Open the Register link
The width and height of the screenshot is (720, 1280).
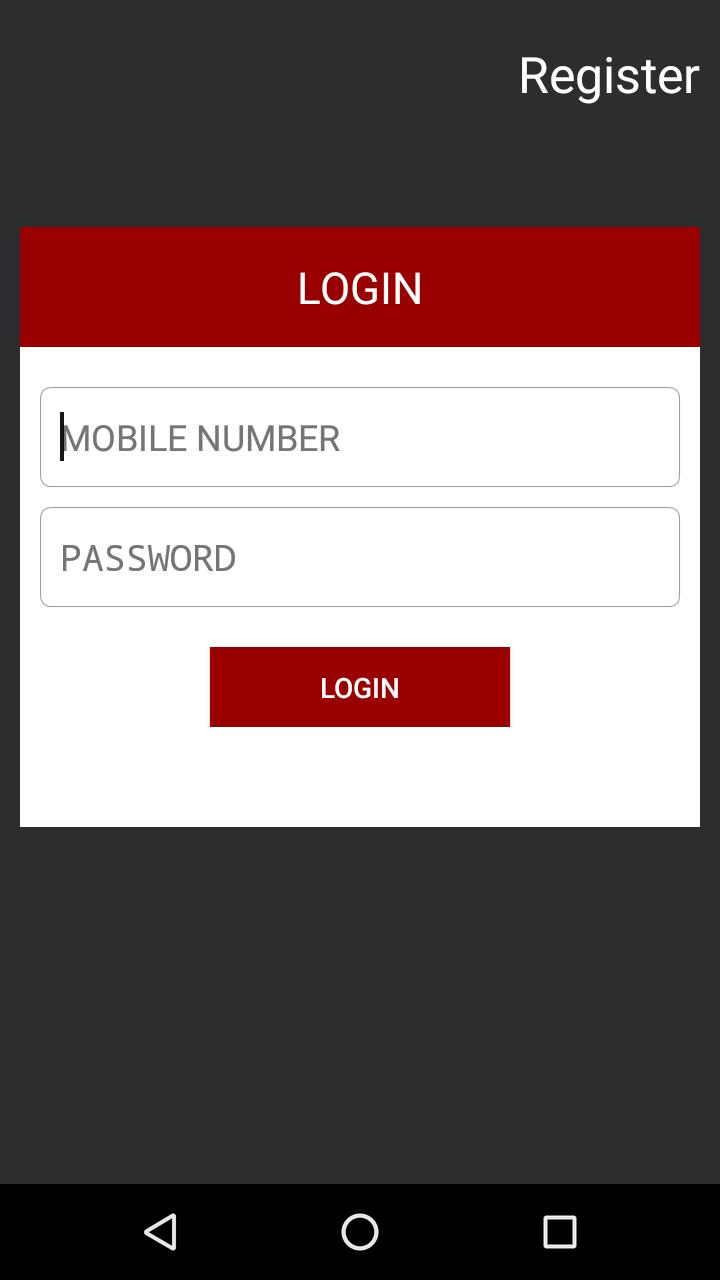pyautogui.click(x=608, y=76)
